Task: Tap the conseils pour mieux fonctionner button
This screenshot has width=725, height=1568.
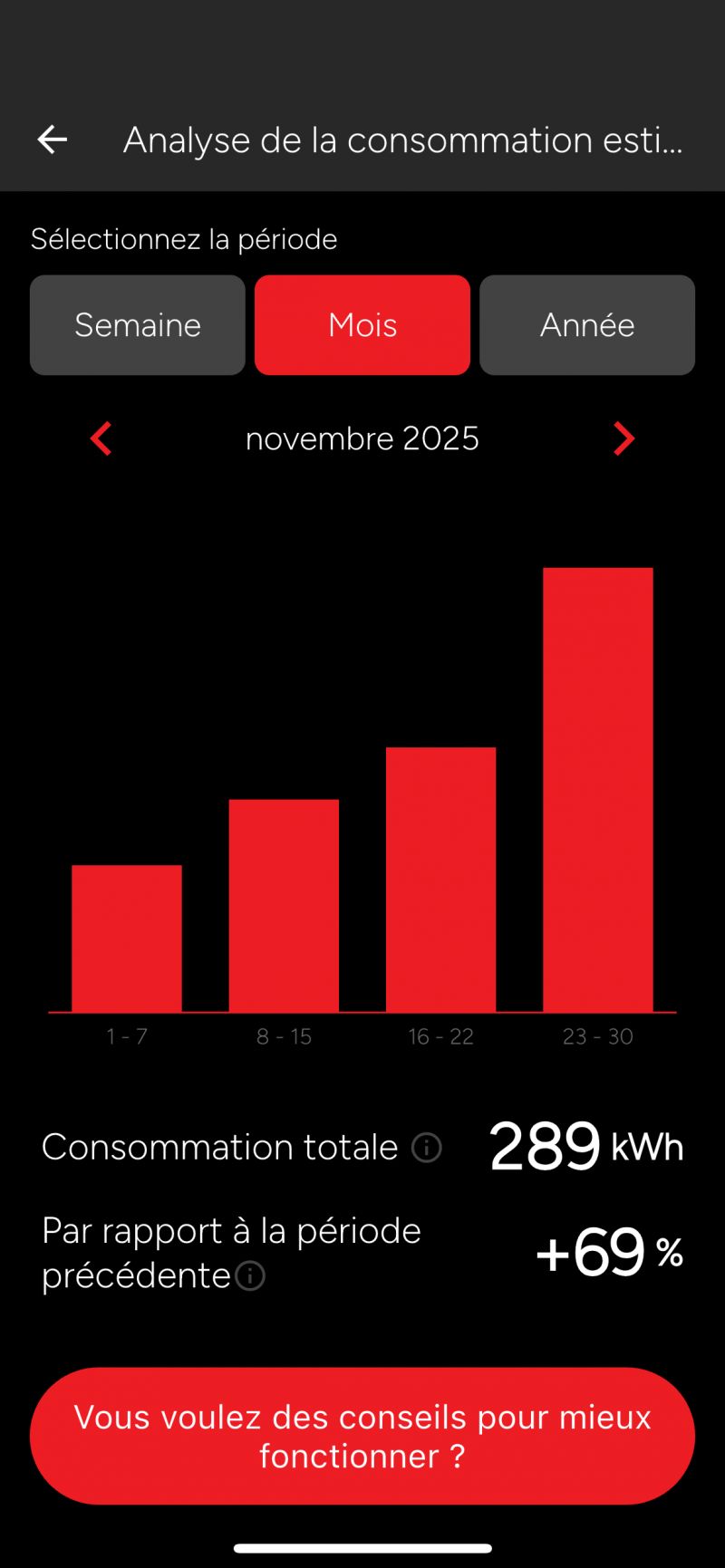Action: 362,1436
